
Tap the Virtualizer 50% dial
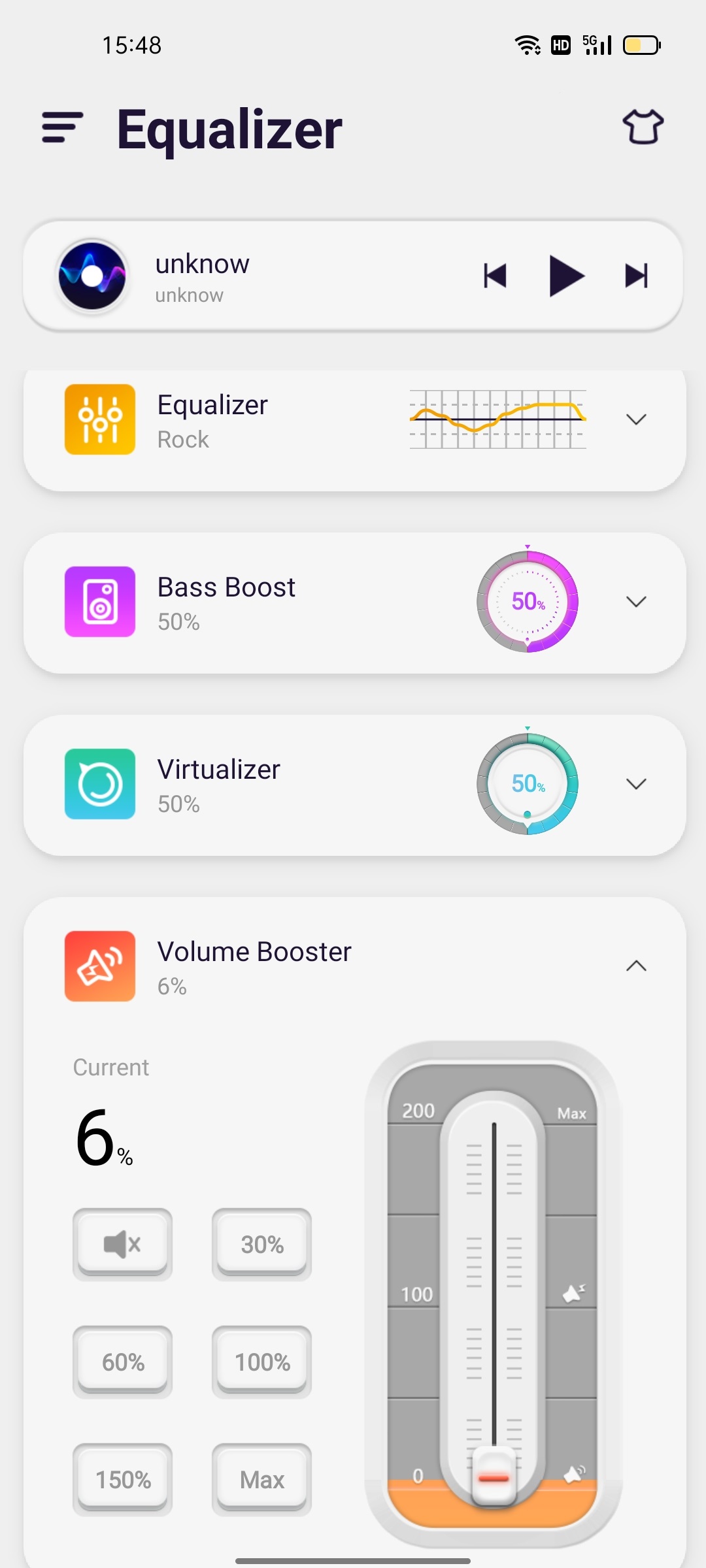coord(528,784)
